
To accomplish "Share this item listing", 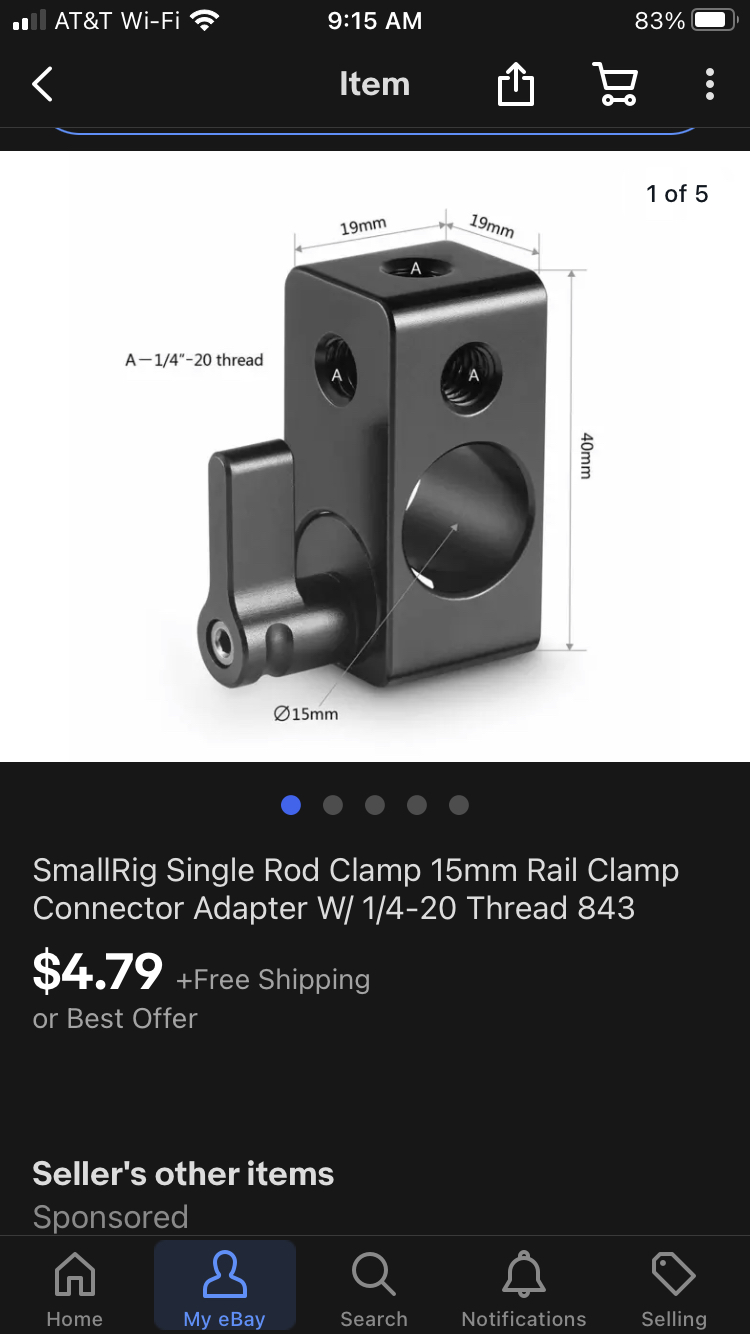I will [516, 84].
